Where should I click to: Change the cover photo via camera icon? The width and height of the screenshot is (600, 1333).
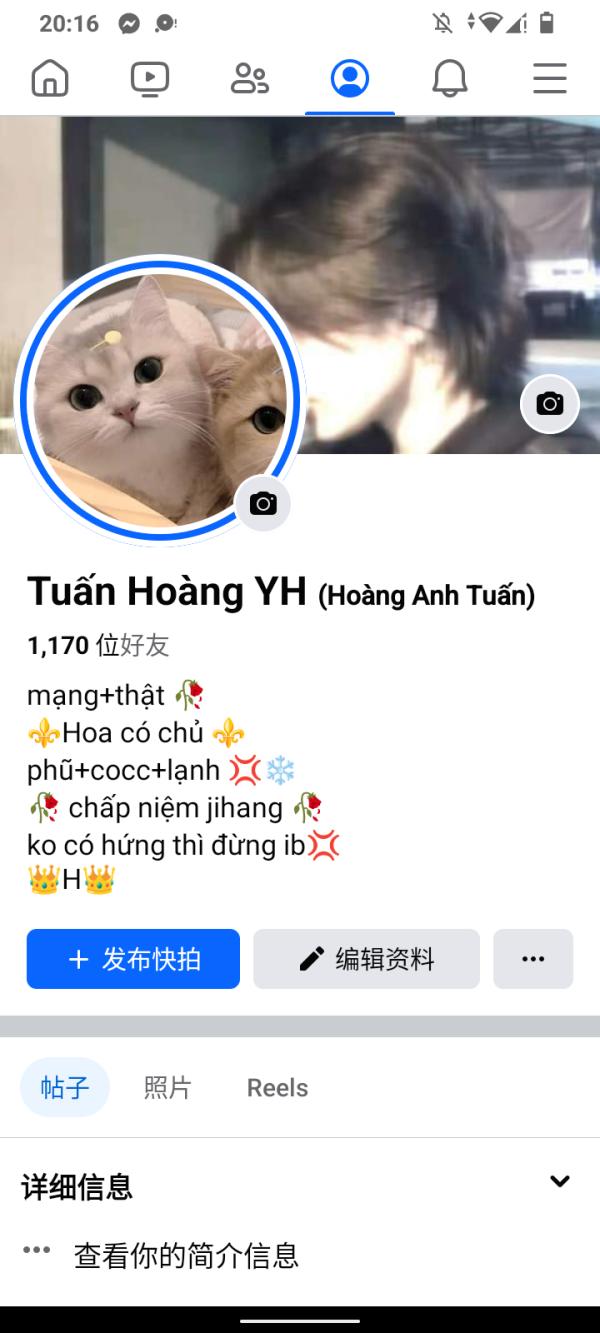(x=550, y=404)
